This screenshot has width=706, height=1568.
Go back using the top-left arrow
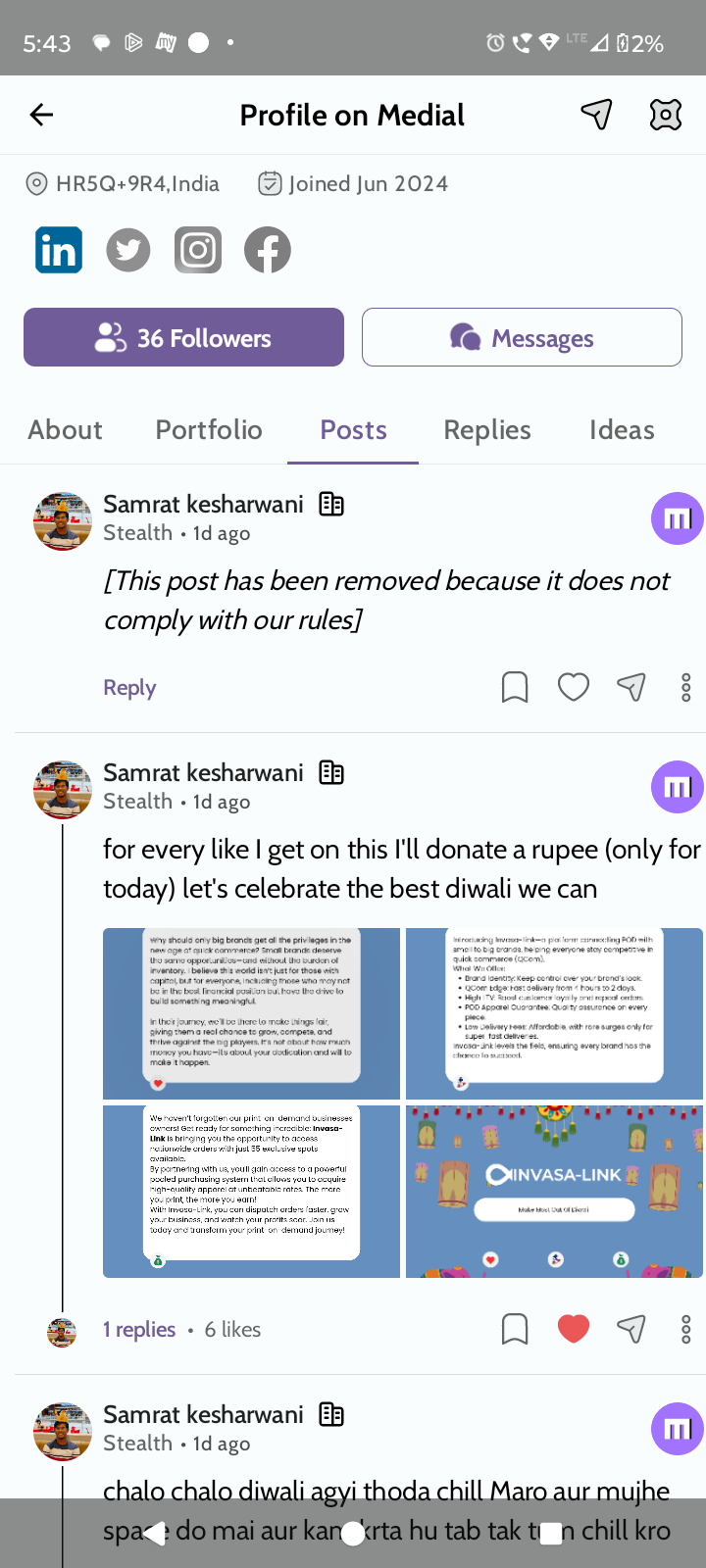[41, 115]
